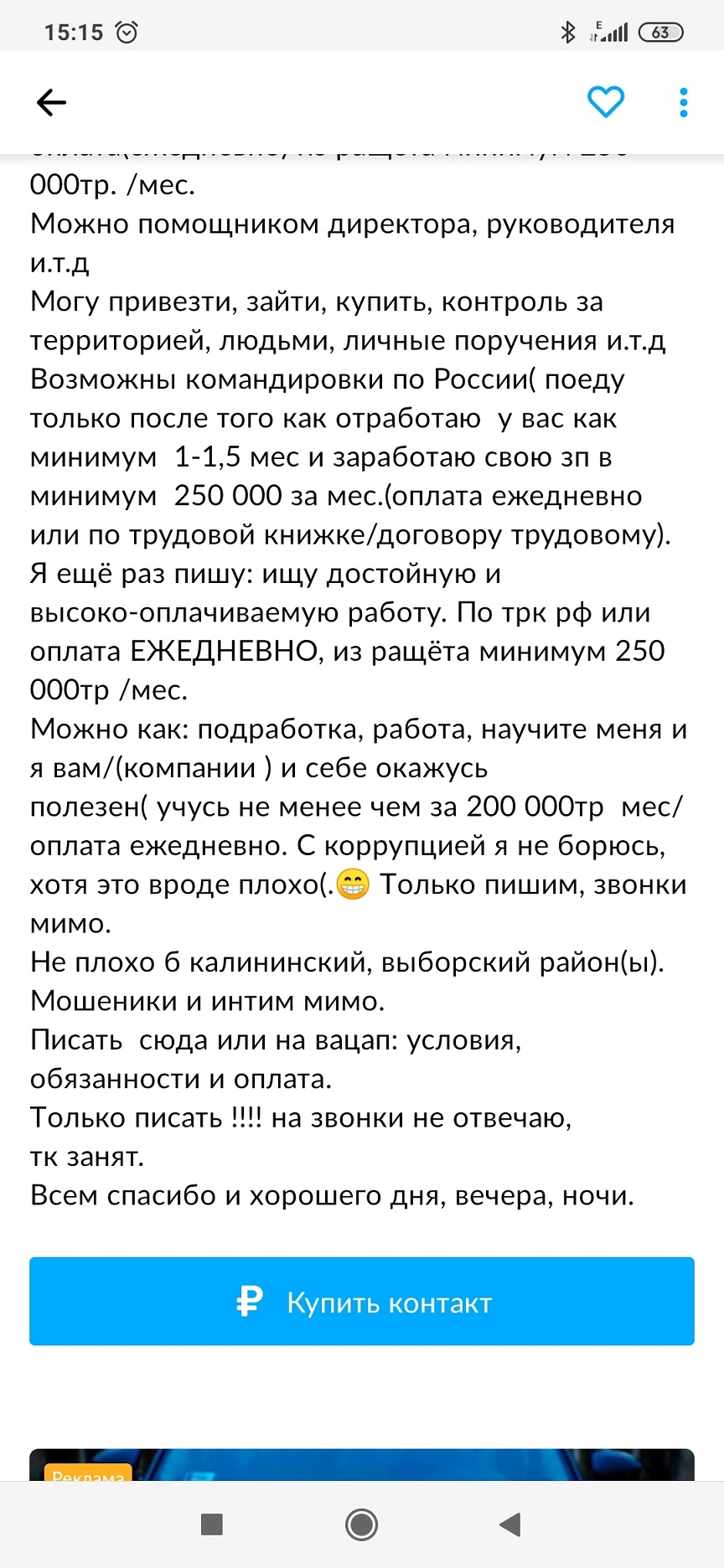The image size is (724, 1568).
Task: Tap the system back triangle
Action: tap(510, 1524)
